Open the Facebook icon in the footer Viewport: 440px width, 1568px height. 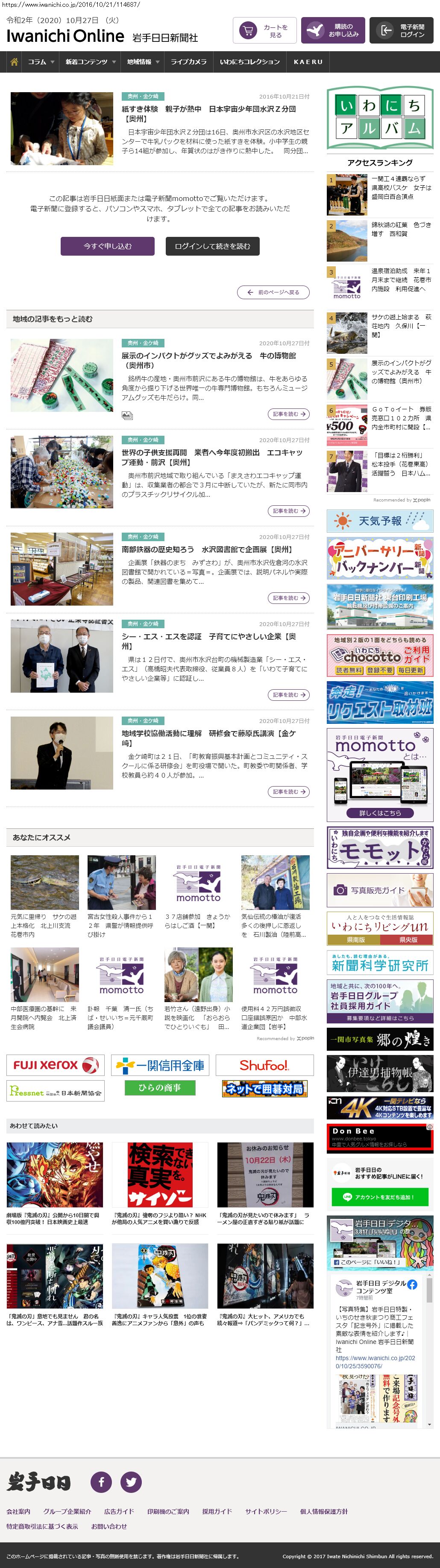click(101, 1481)
